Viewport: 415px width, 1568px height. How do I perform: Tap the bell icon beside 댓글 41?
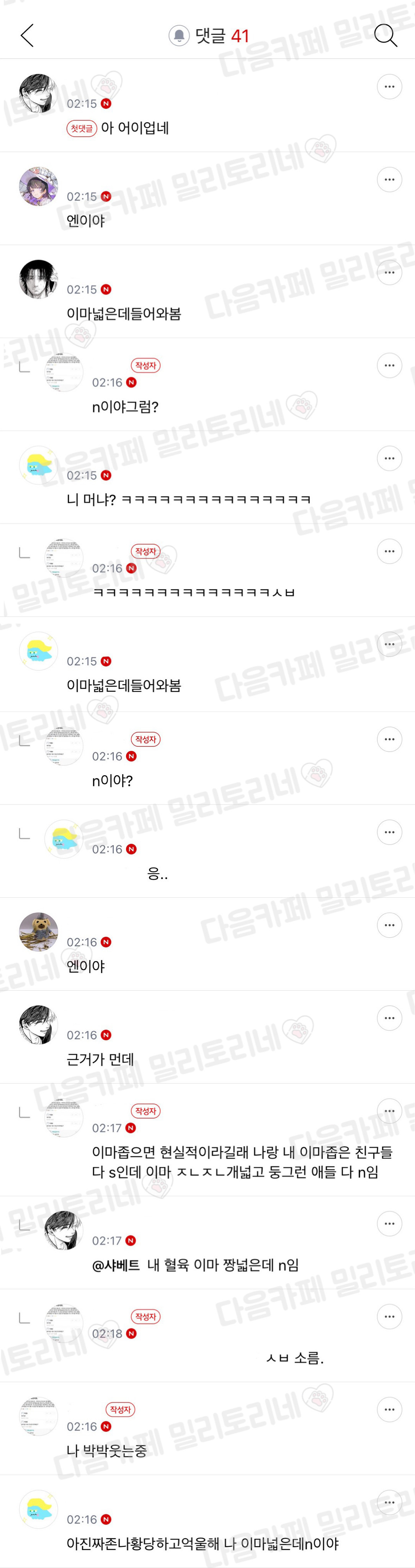[x=179, y=36]
